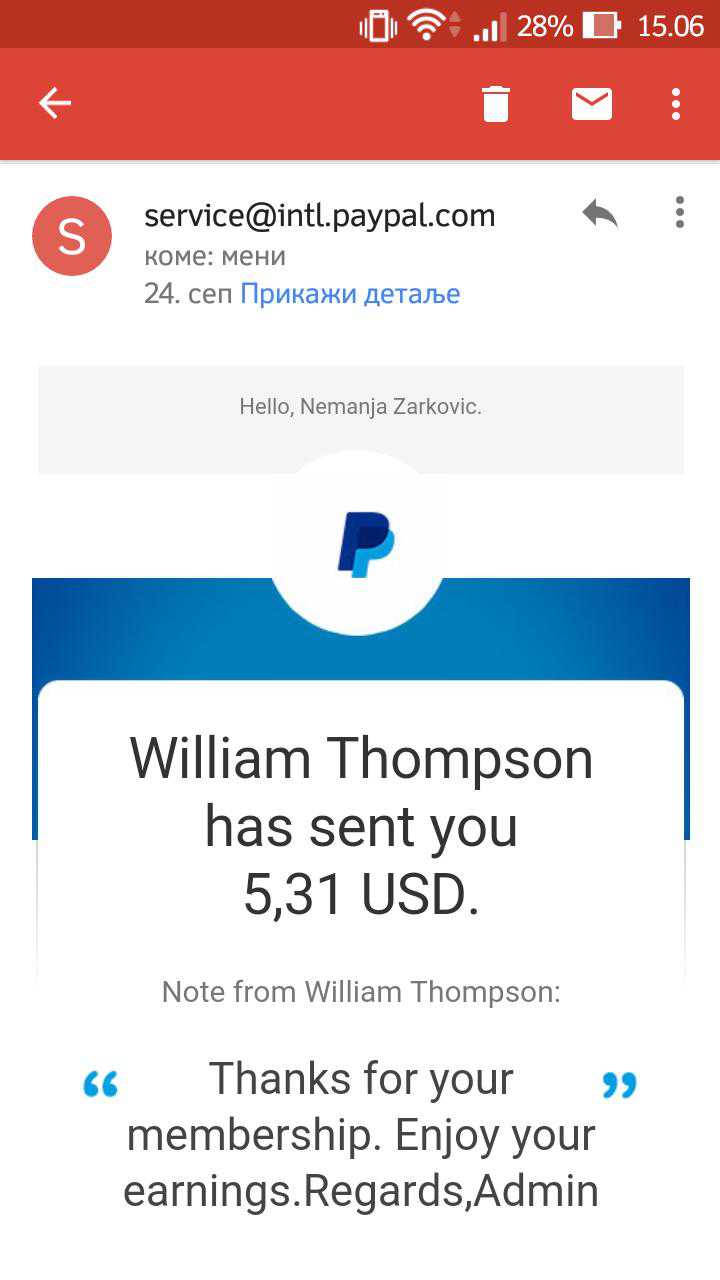Mark this email as unread

pyautogui.click(x=591, y=103)
